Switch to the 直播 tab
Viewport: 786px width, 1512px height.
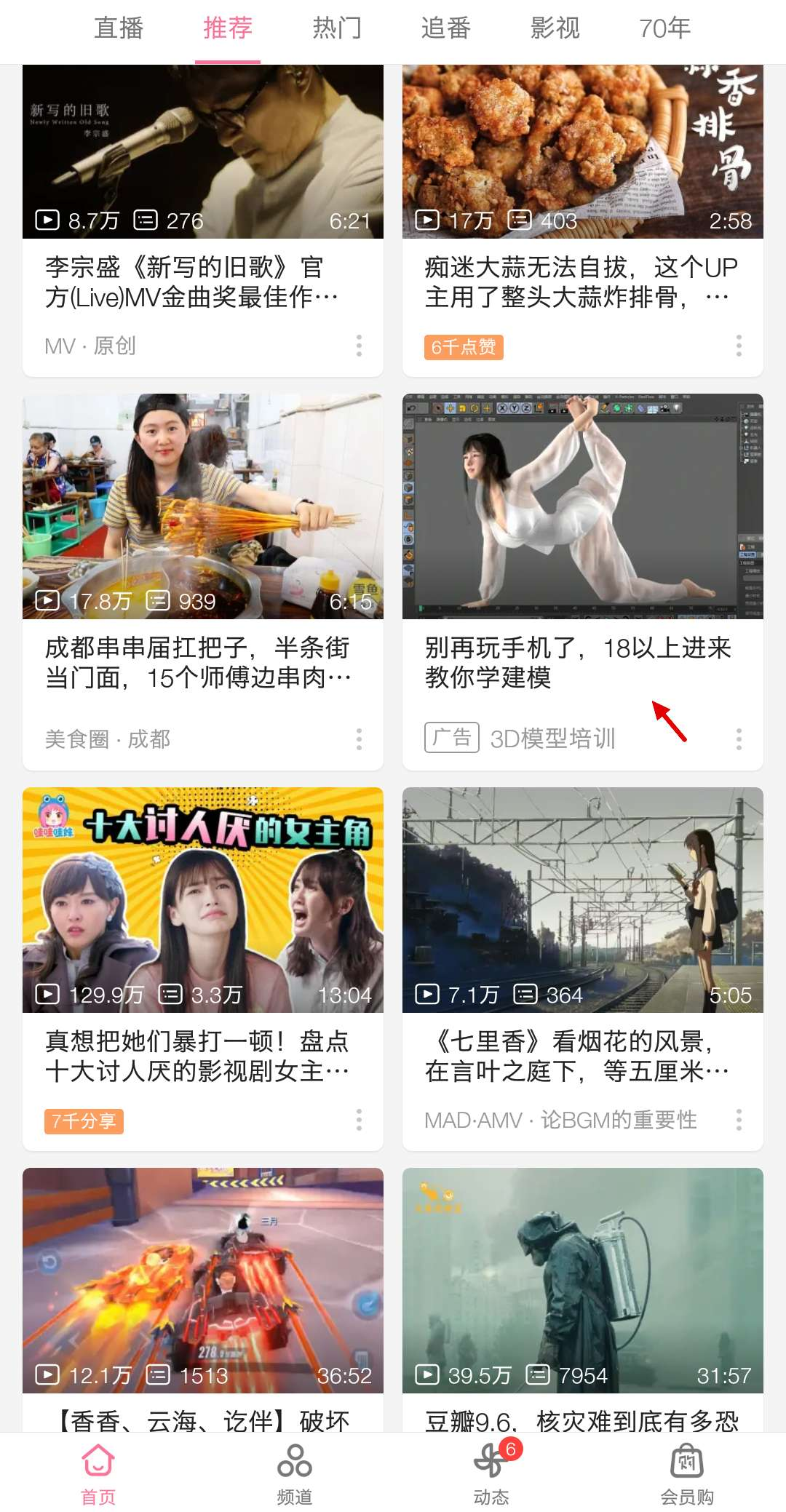click(119, 28)
